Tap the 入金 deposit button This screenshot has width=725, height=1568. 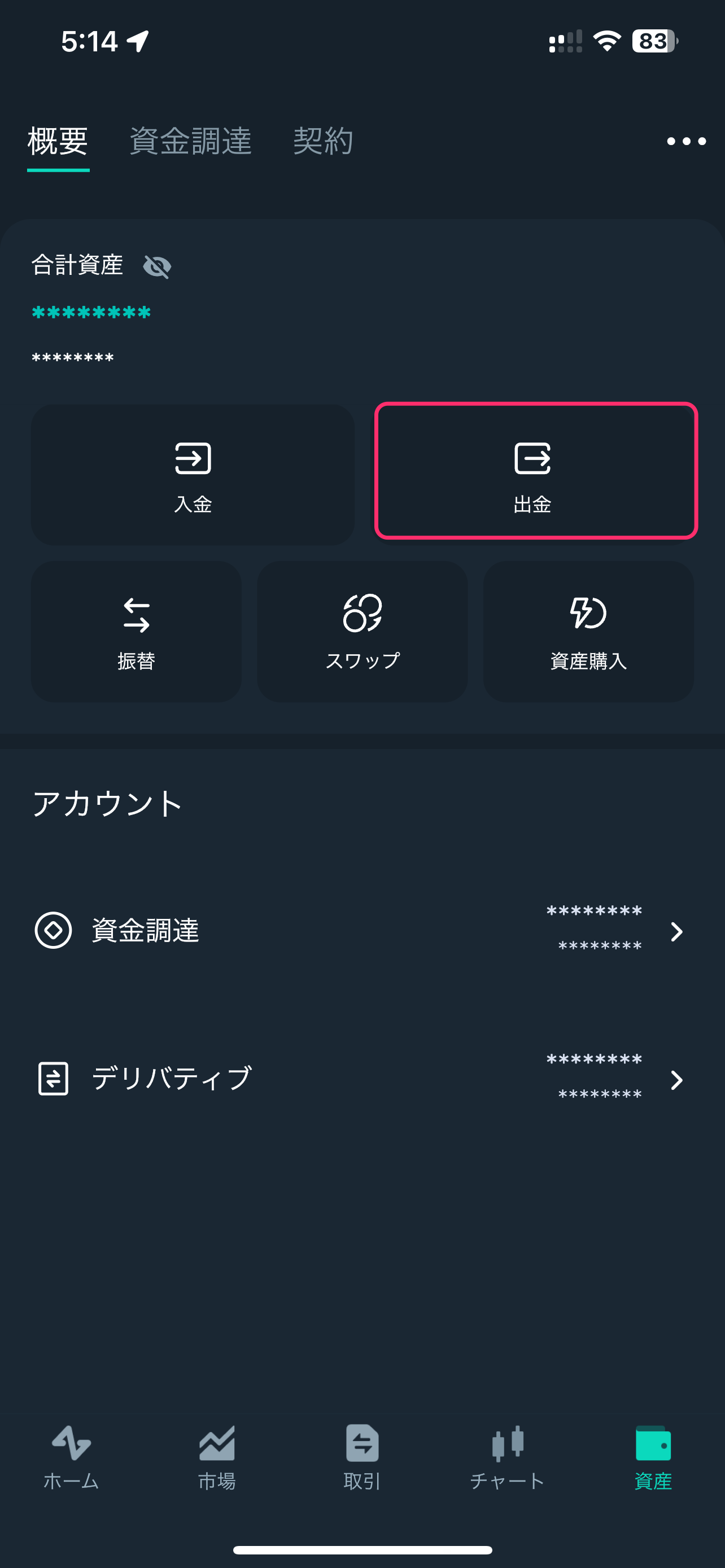(193, 475)
